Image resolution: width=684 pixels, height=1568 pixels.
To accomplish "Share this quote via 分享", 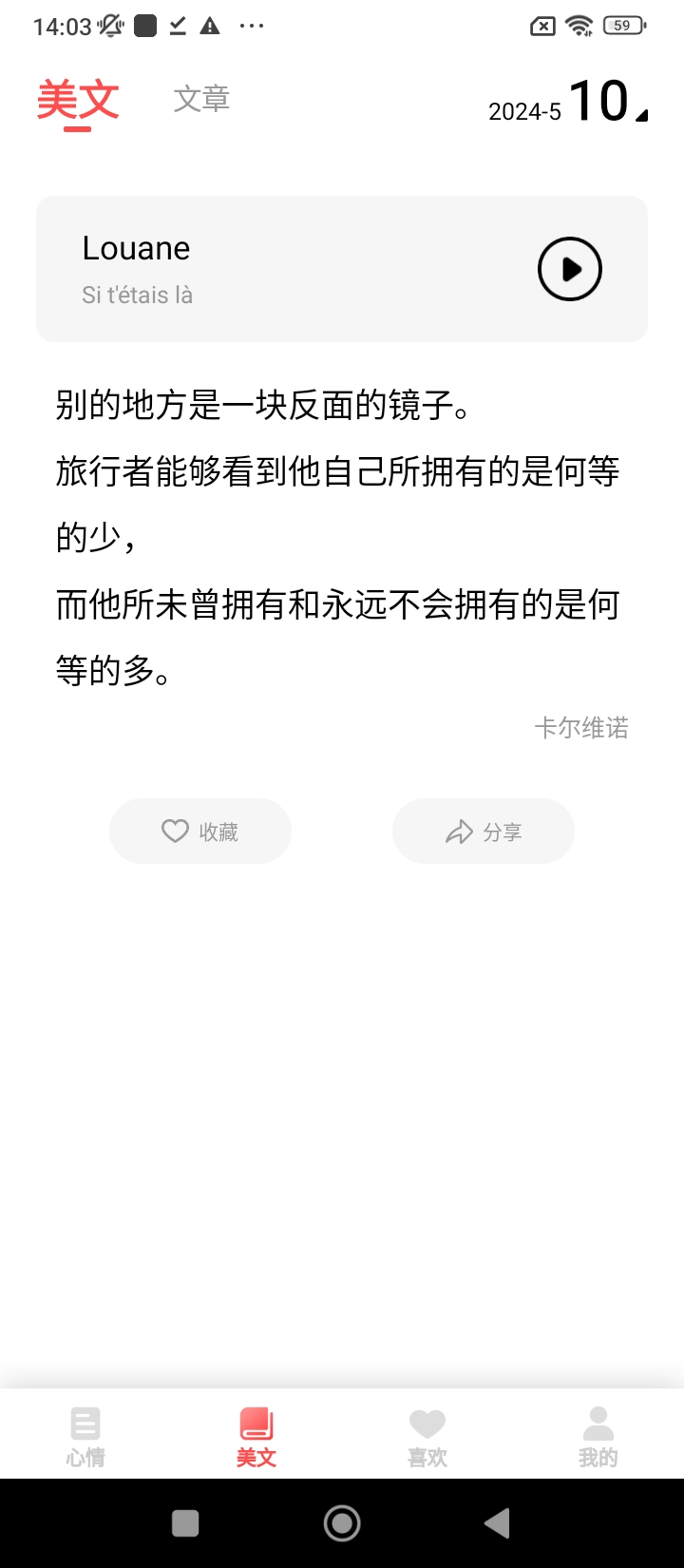I will point(484,832).
